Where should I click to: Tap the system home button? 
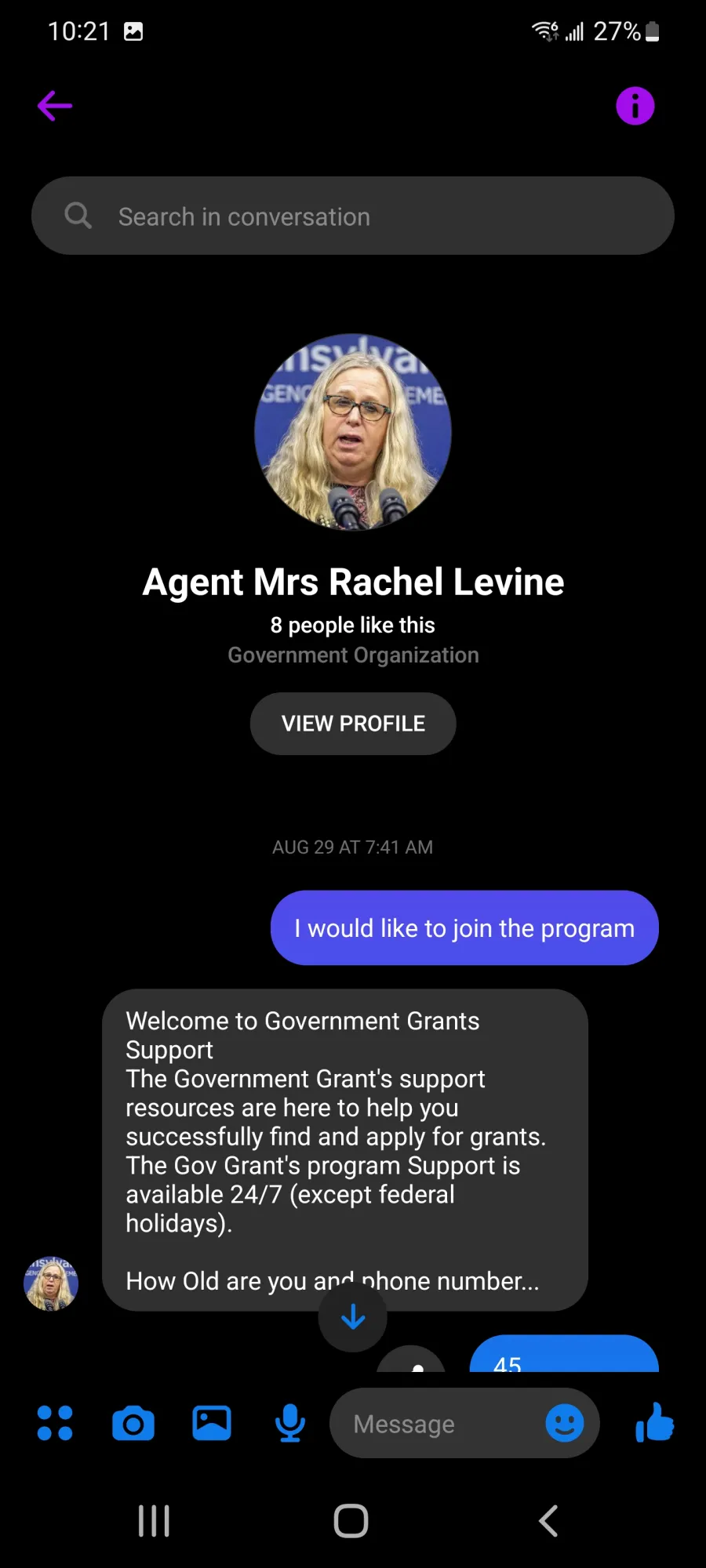(351, 1521)
